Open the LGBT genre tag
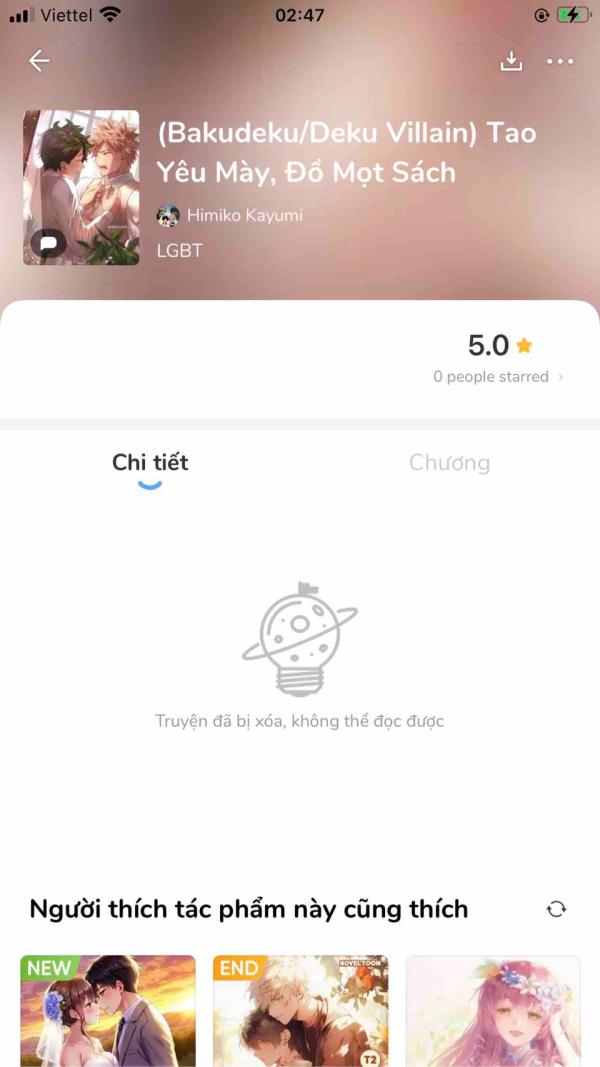The image size is (600, 1067). (180, 250)
